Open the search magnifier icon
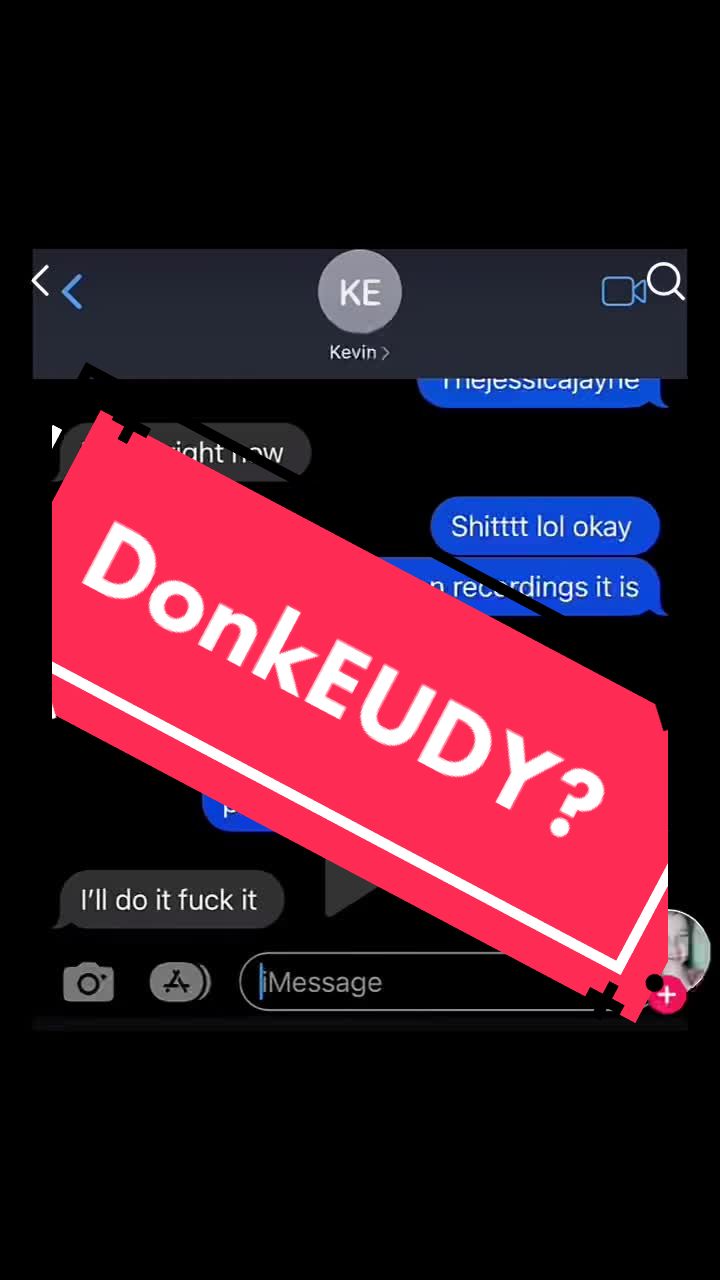 (666, 282)
